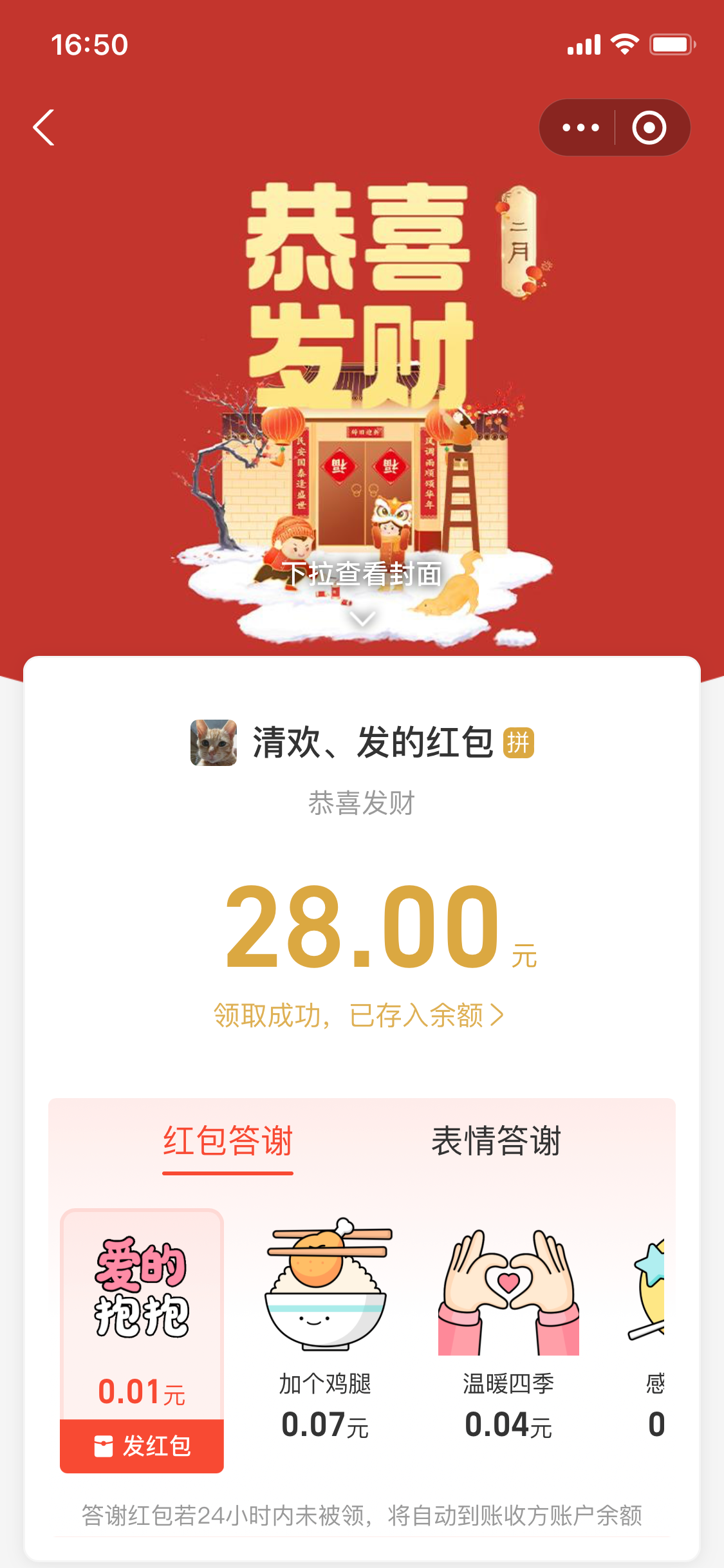Tap 下拉查看封面 to view the cover
Viewport: 724px width, 1568px height.
click(x=362, y=574)
